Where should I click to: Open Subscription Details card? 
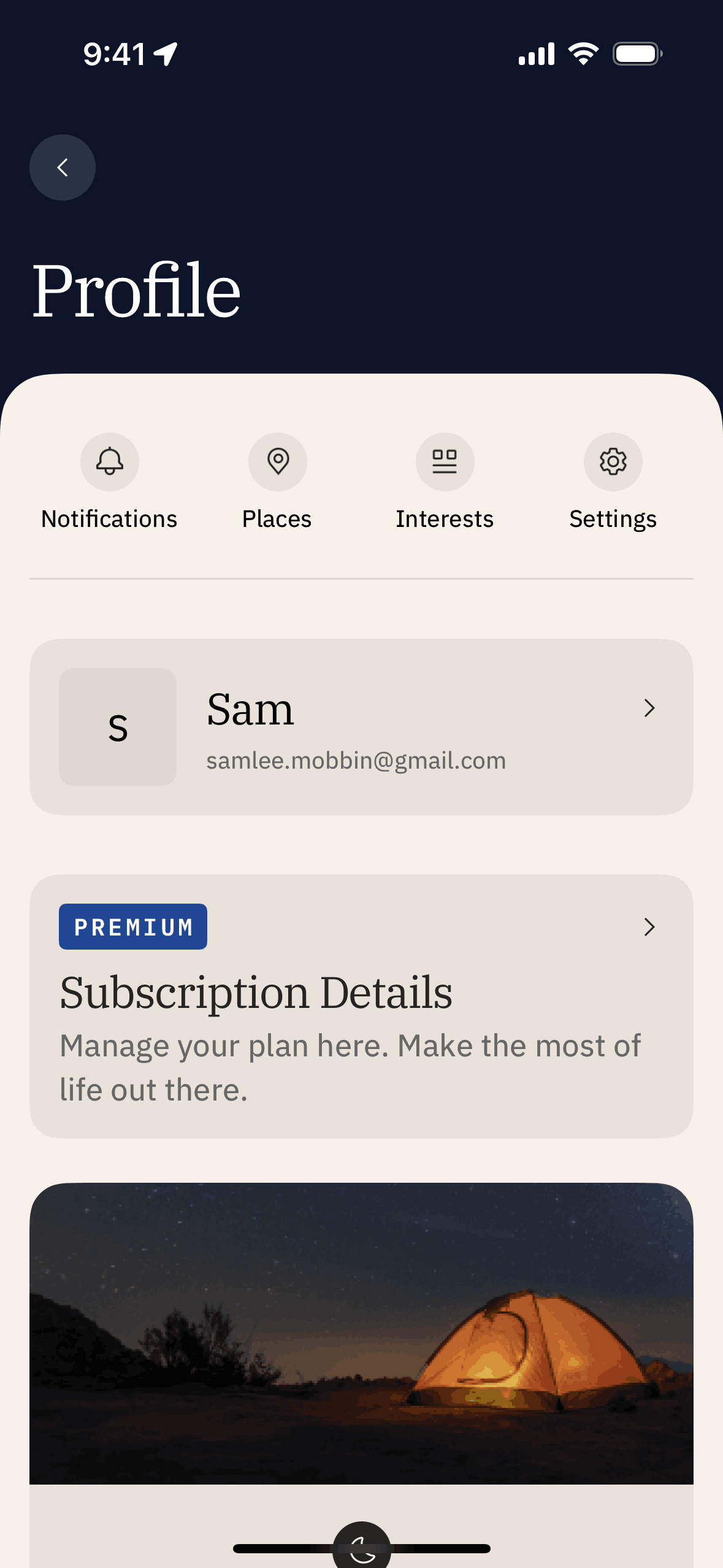click(x=361, y=1006)
